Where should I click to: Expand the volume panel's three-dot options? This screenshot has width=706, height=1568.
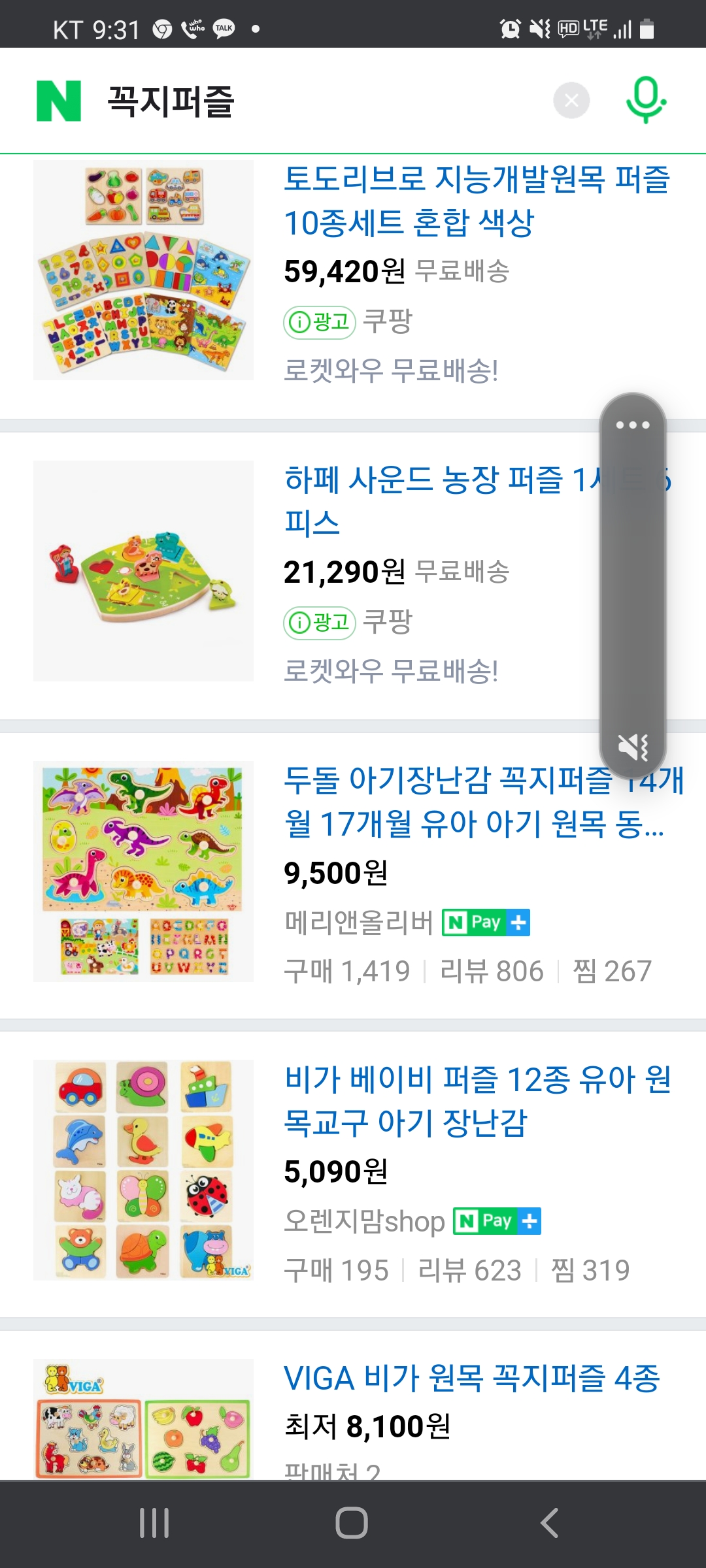click(x=633, y=425)
